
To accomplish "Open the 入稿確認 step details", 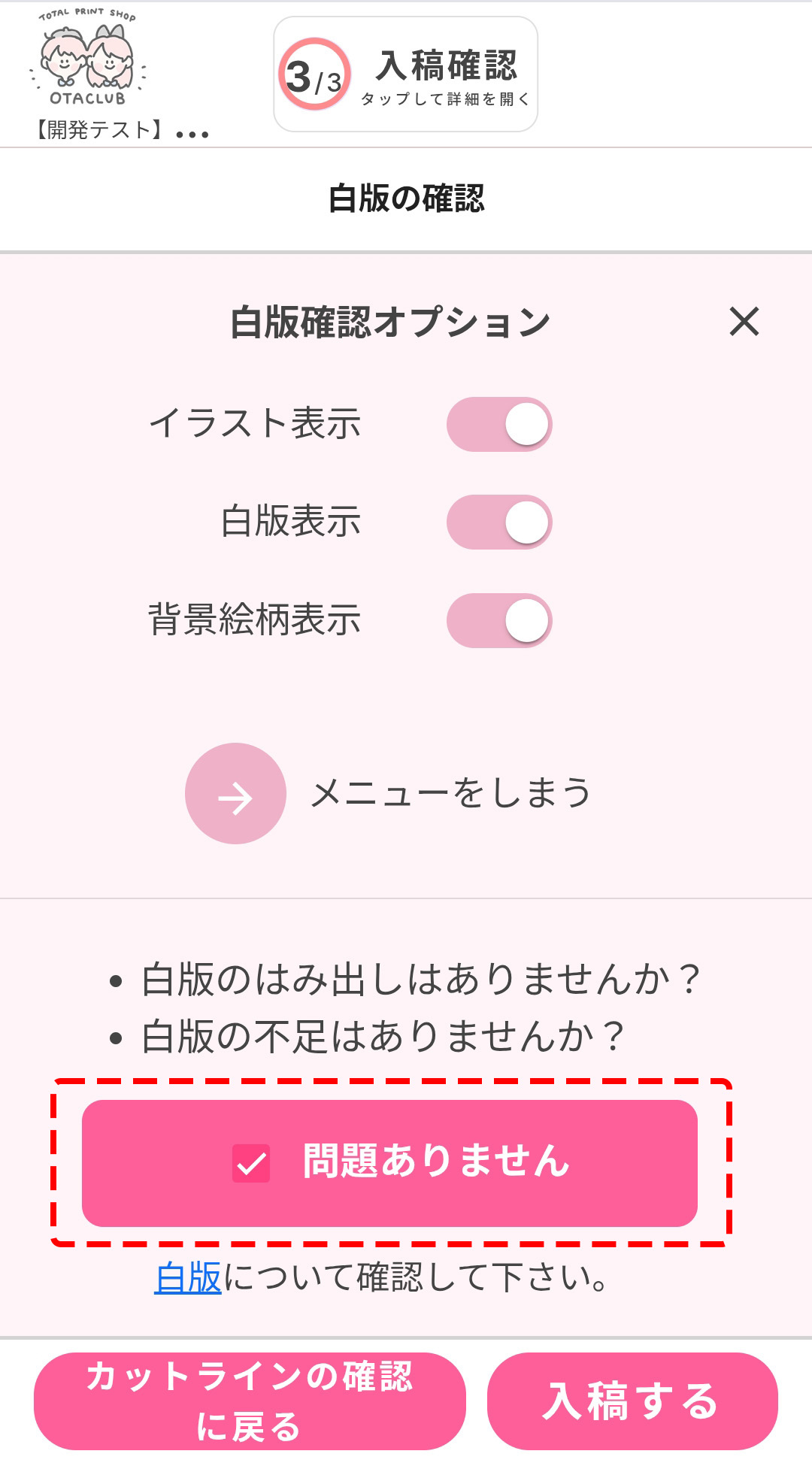I will [406, 75].
